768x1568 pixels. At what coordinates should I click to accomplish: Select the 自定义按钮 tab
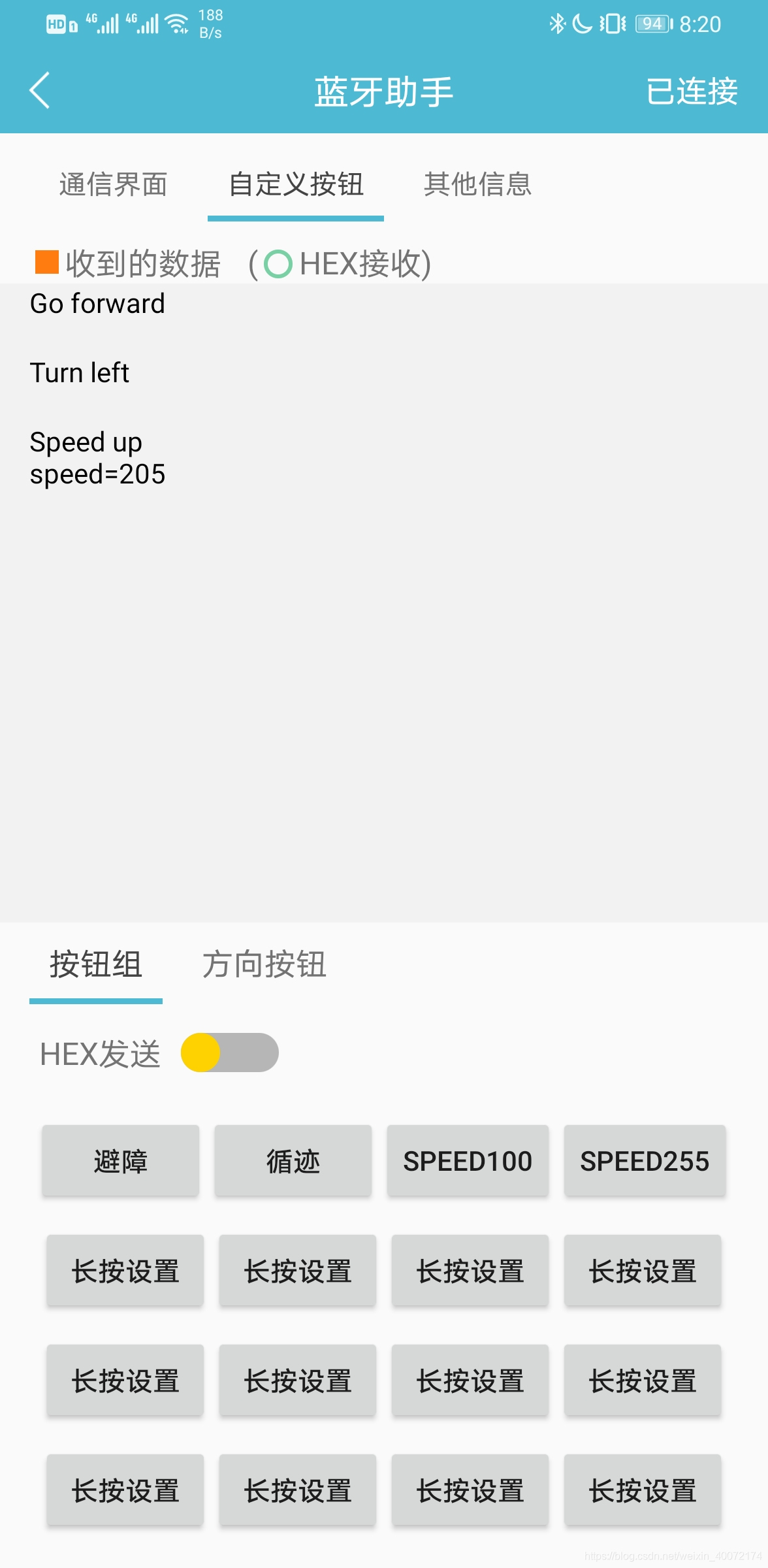296,184
